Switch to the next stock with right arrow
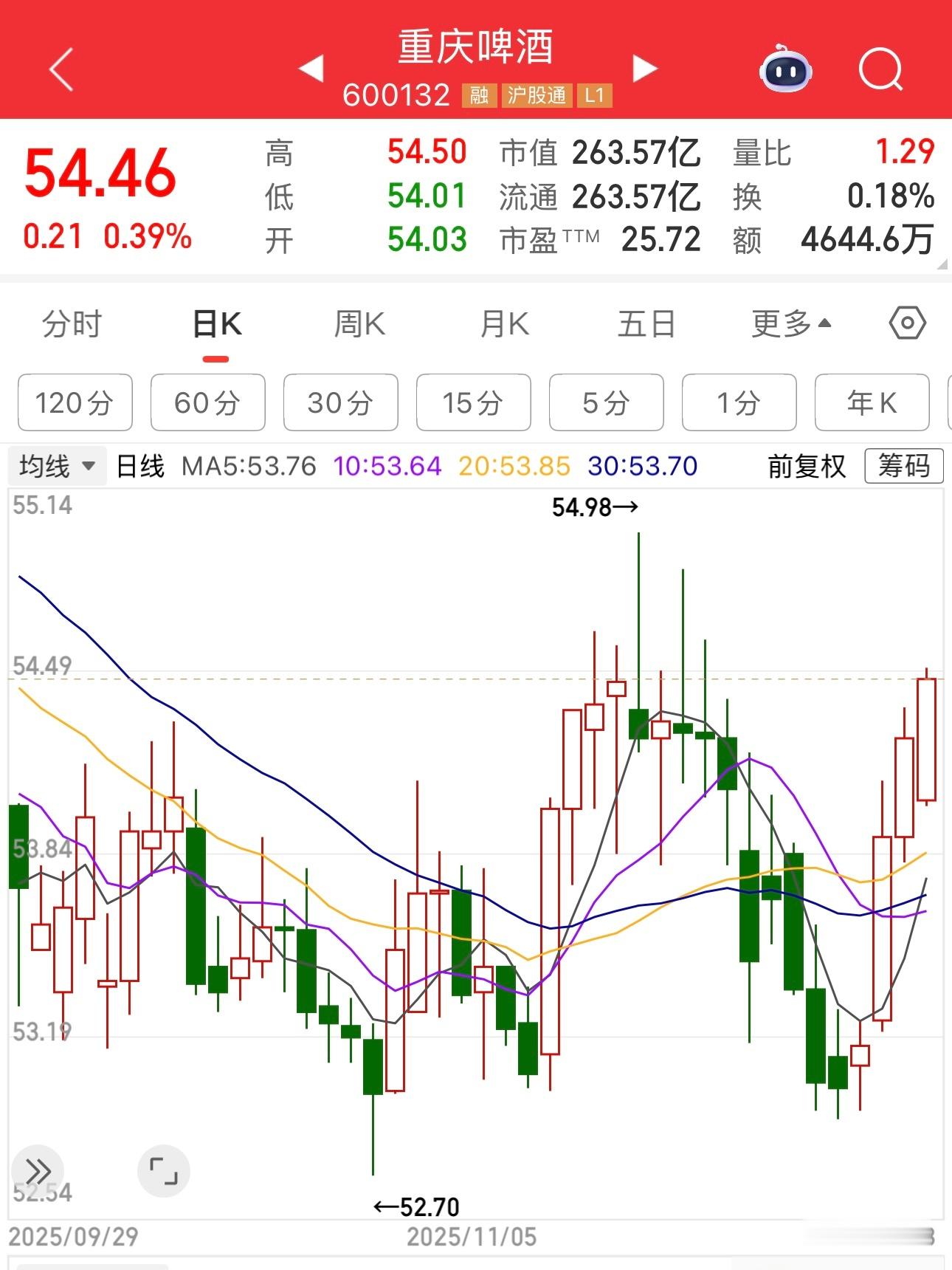 pyautogui.click(x=645, y=68)
